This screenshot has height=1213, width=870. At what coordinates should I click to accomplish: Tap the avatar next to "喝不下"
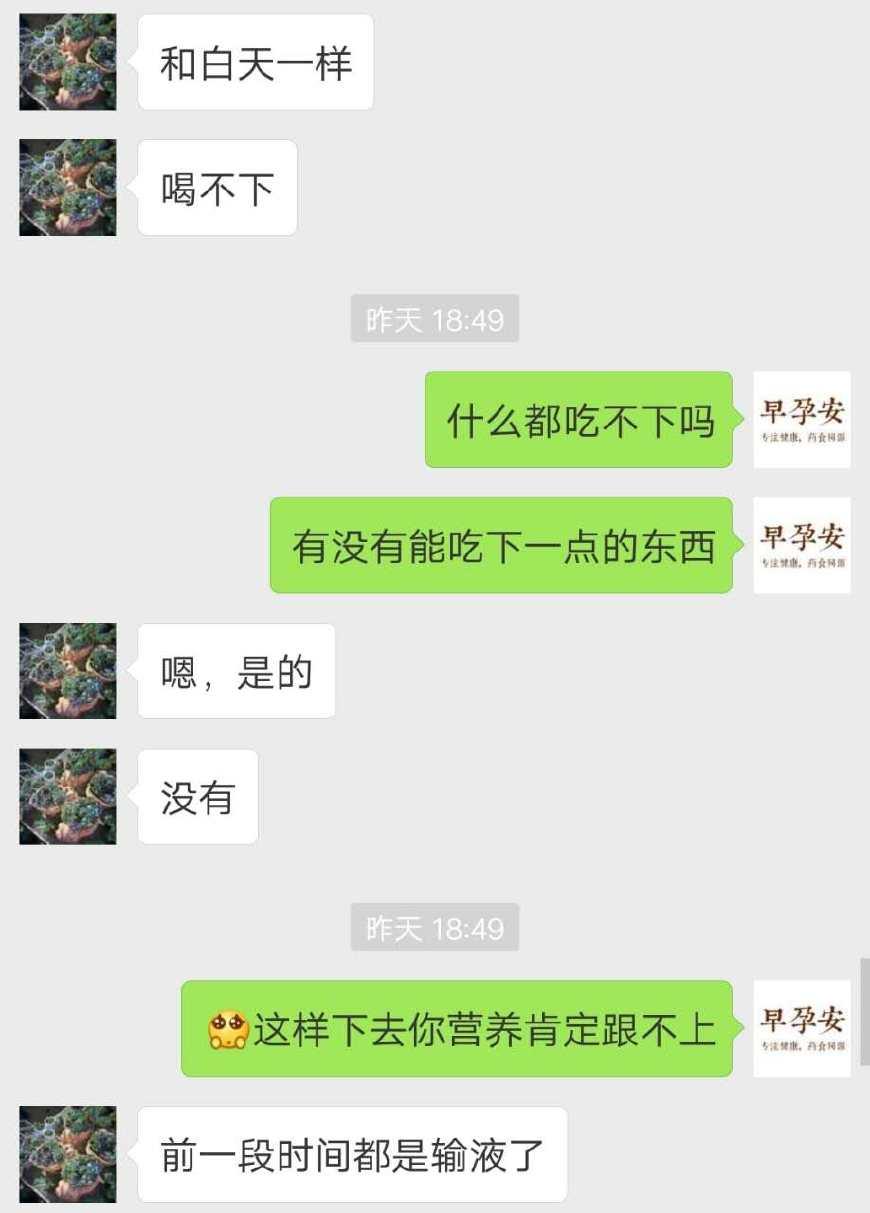click(68, 188)
